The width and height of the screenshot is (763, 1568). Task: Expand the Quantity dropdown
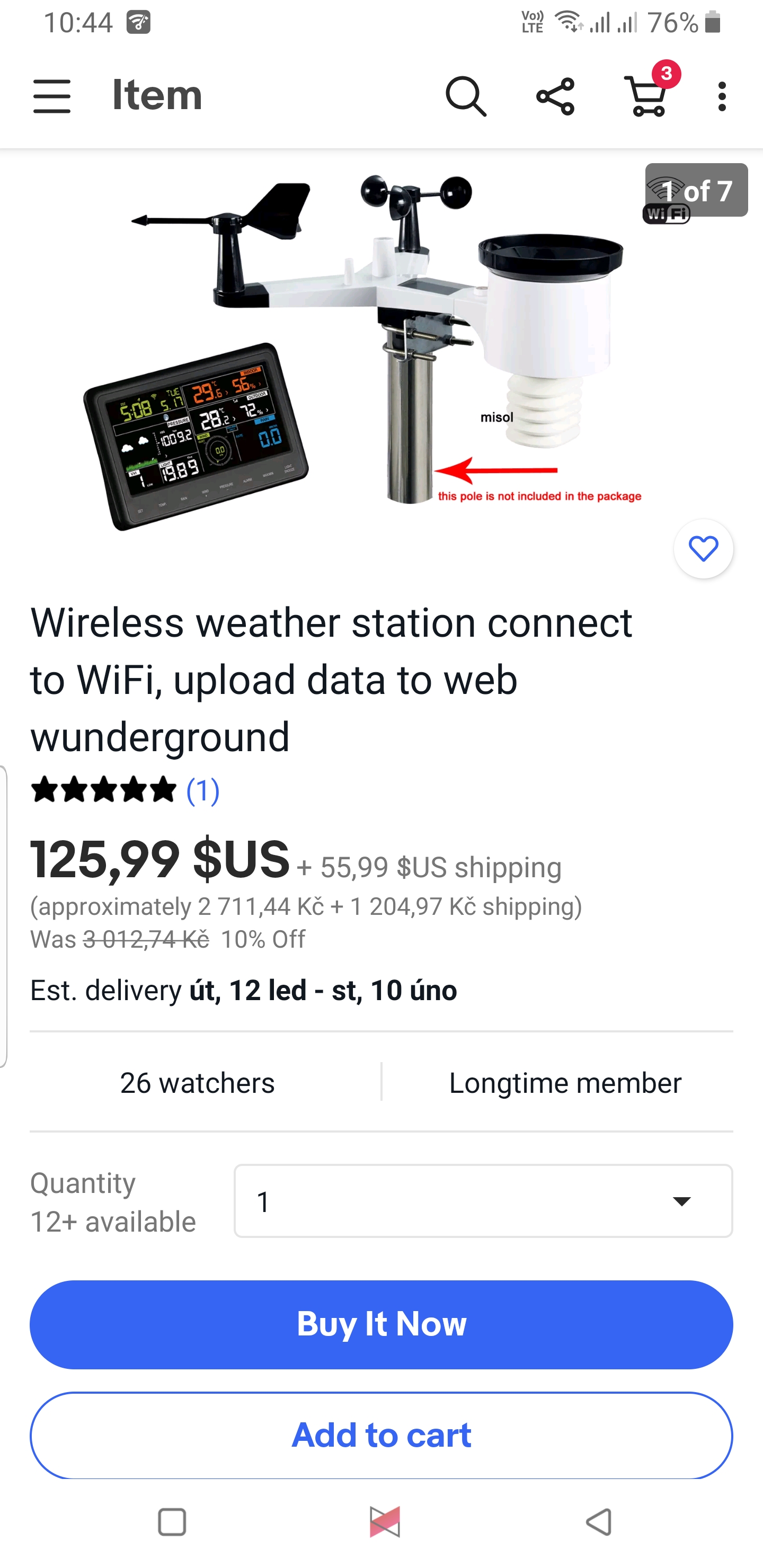(x=483, y=1201)
